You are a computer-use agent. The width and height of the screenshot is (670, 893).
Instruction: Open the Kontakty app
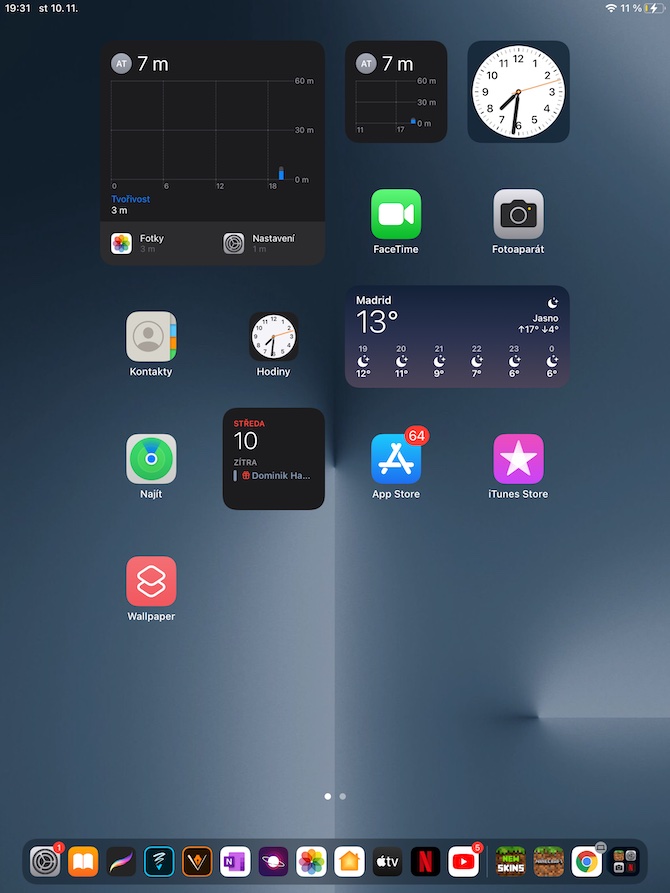(x=151, y=337)
